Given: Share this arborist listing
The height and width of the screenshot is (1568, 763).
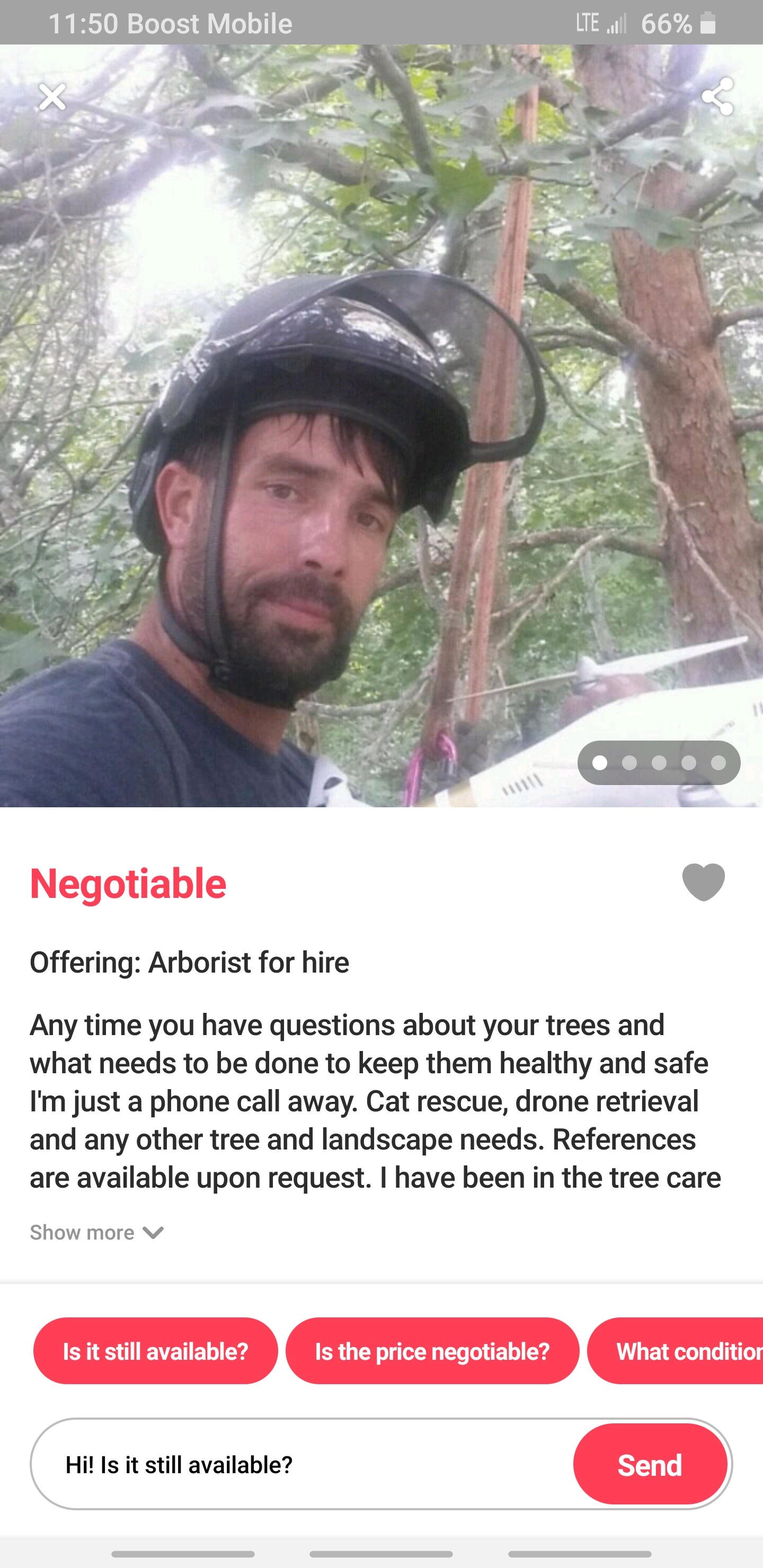Looking at the screenshot, I should pos(717,97).
